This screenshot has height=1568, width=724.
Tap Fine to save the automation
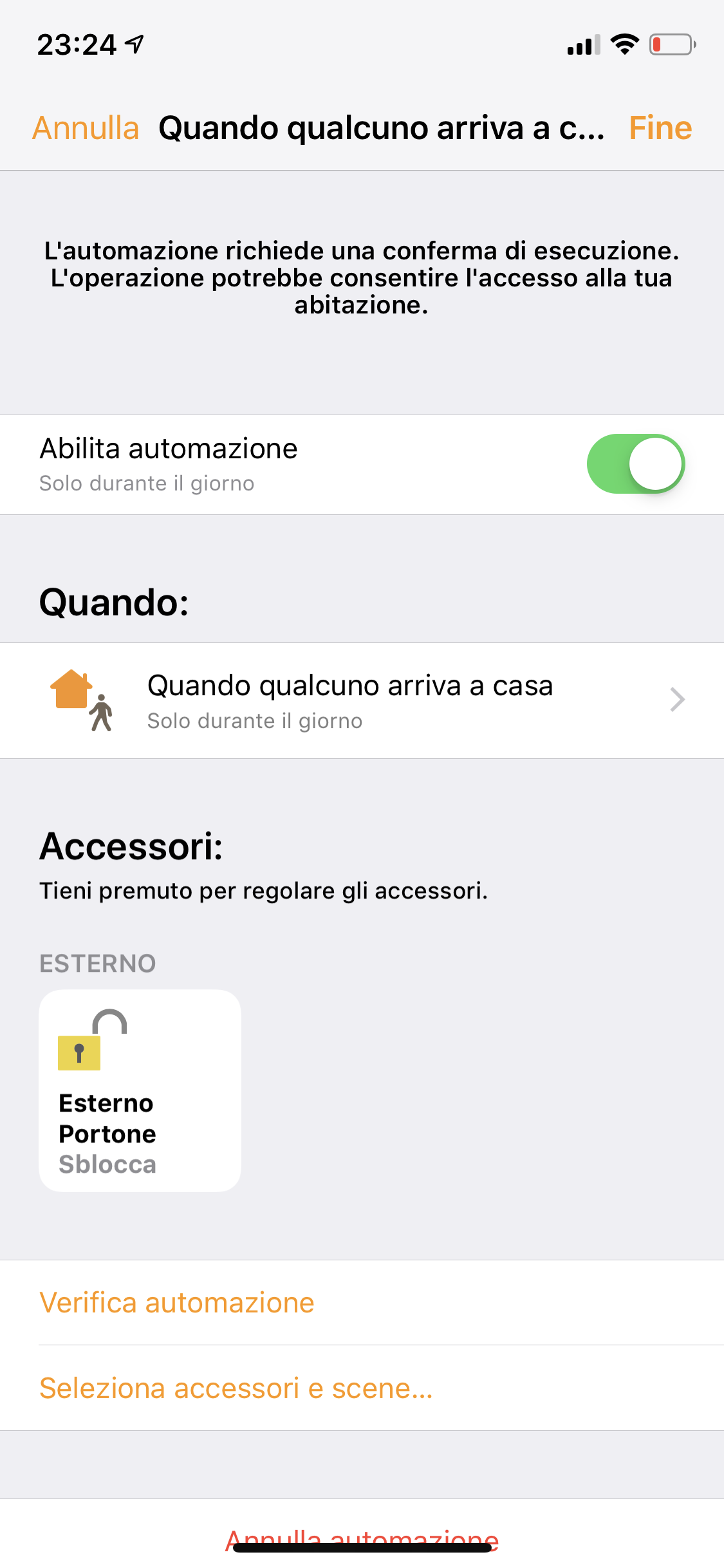660,127
